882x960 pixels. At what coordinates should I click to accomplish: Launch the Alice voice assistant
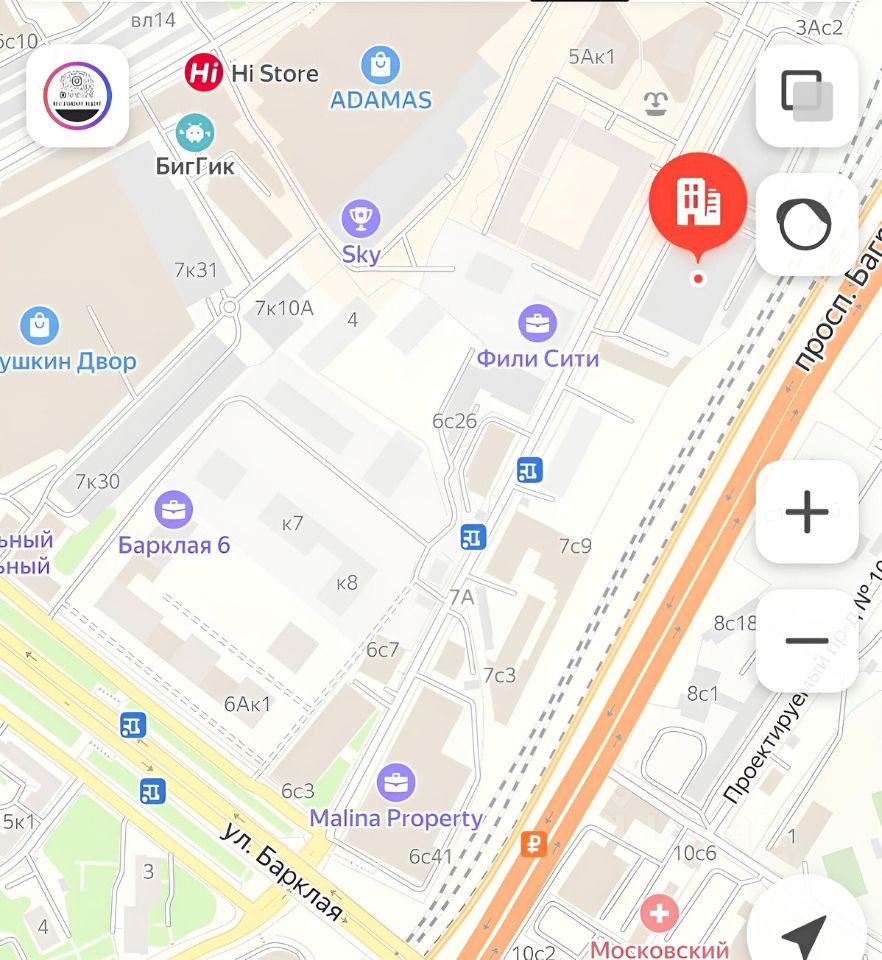click(806, 224)
